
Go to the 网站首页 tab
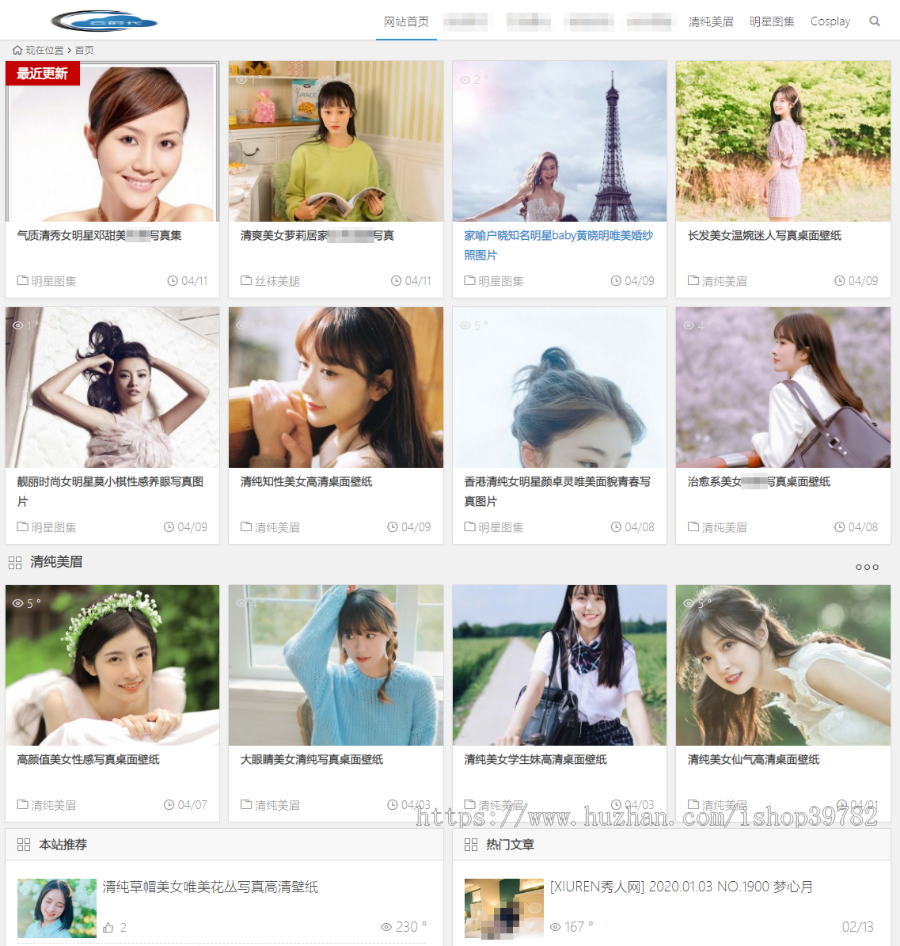click(x=406, y=21)
